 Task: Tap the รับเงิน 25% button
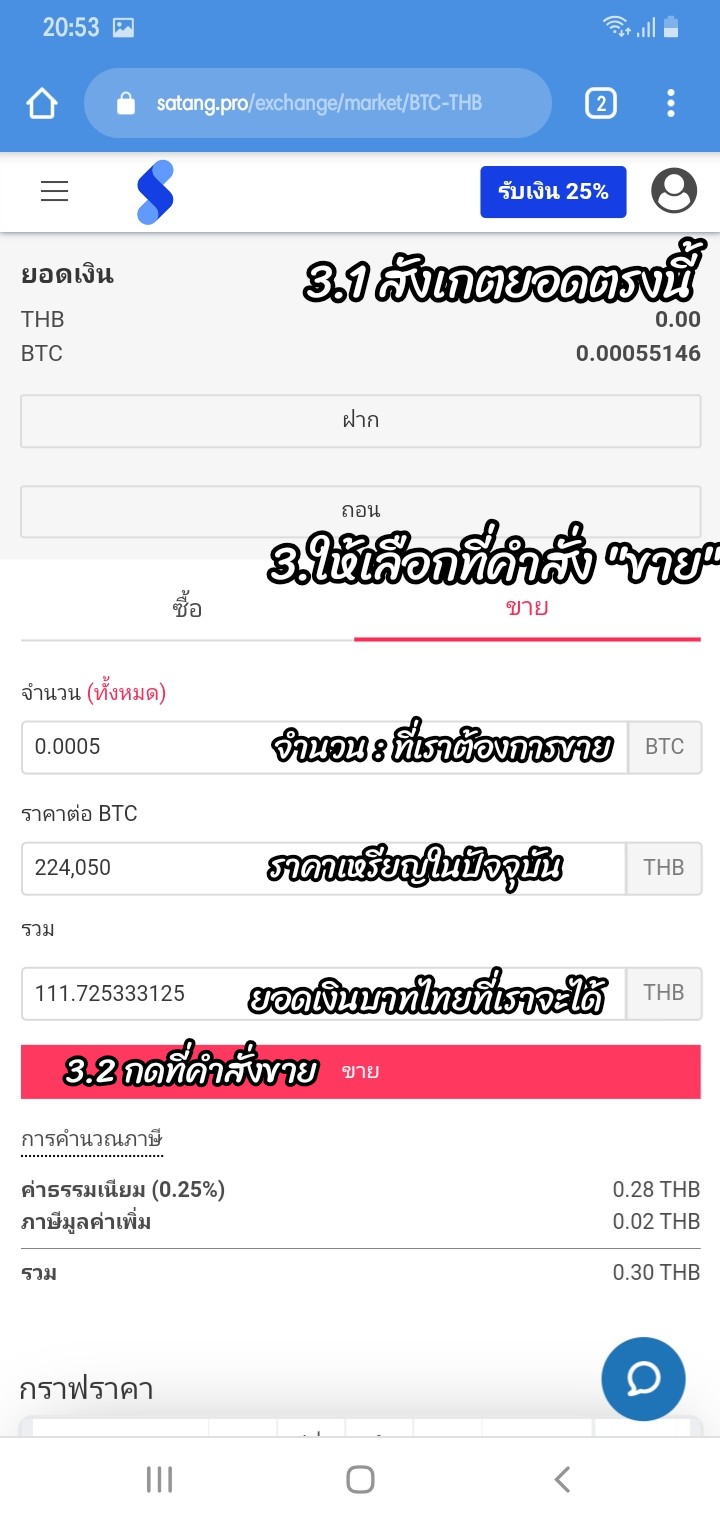pos(553,192)
